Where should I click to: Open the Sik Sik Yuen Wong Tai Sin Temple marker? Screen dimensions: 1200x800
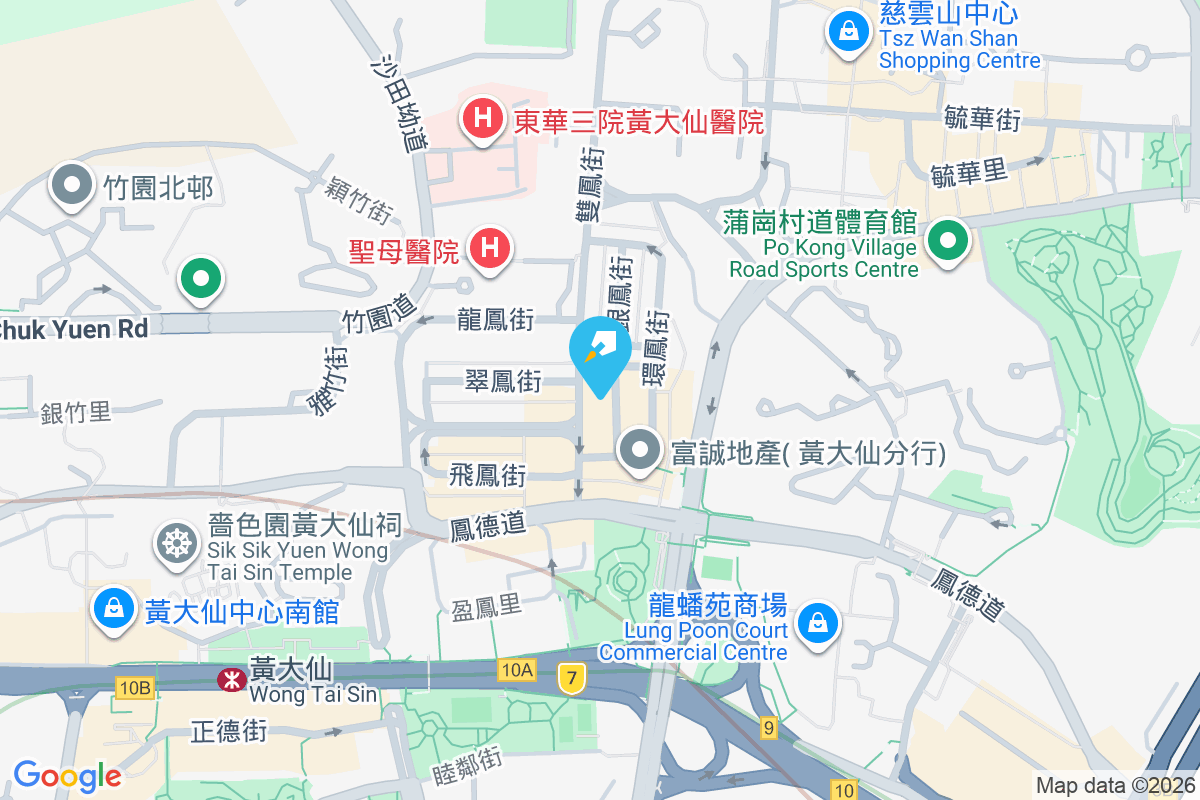[x=177, y=543]
